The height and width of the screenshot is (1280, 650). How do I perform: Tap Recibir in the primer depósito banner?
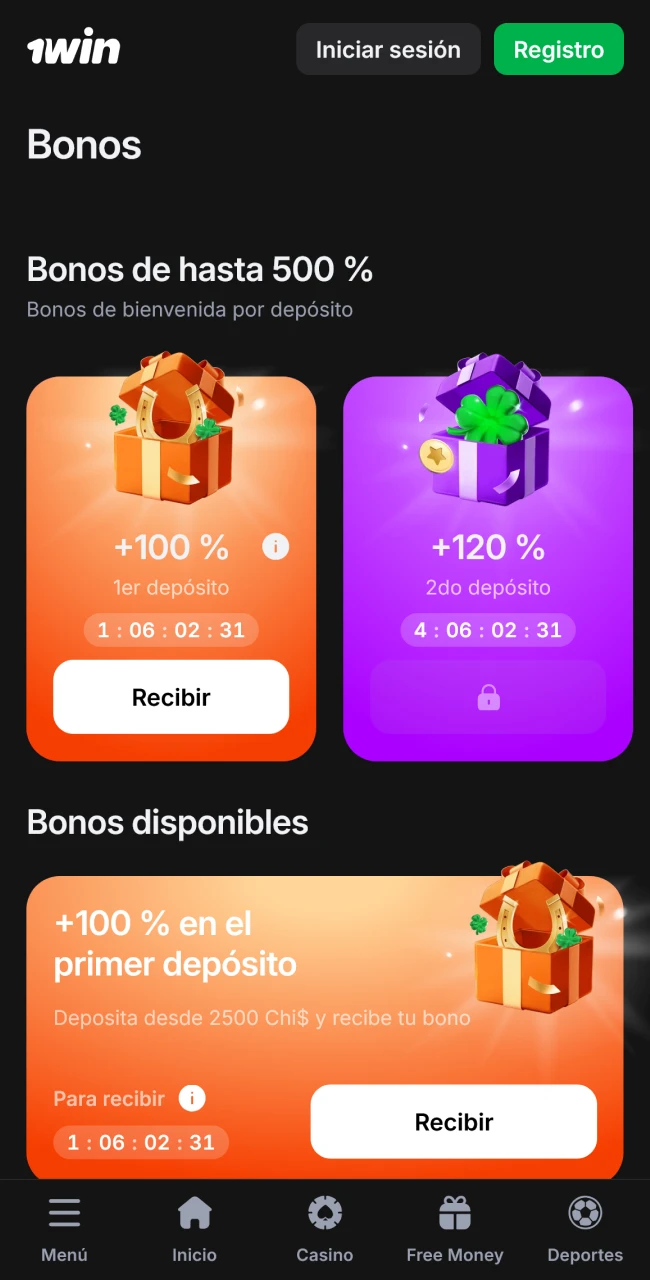pyautogui.click(x=454, y=1122)
